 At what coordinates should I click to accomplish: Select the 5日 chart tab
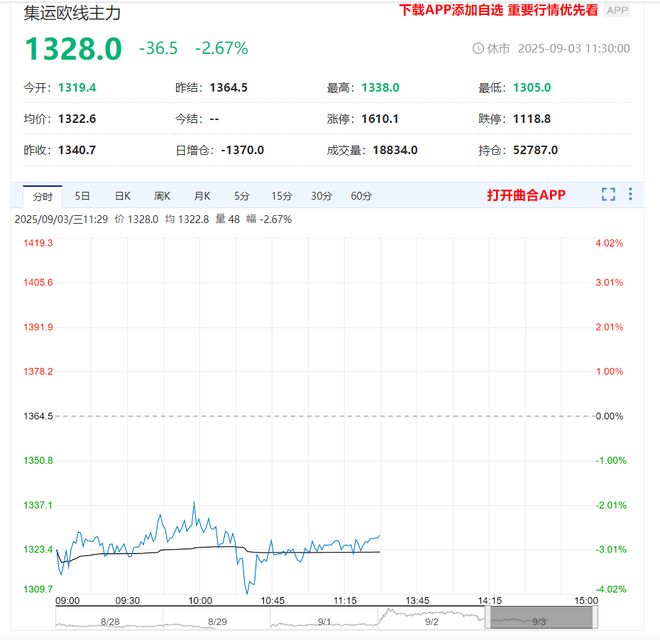click(82, 196)
